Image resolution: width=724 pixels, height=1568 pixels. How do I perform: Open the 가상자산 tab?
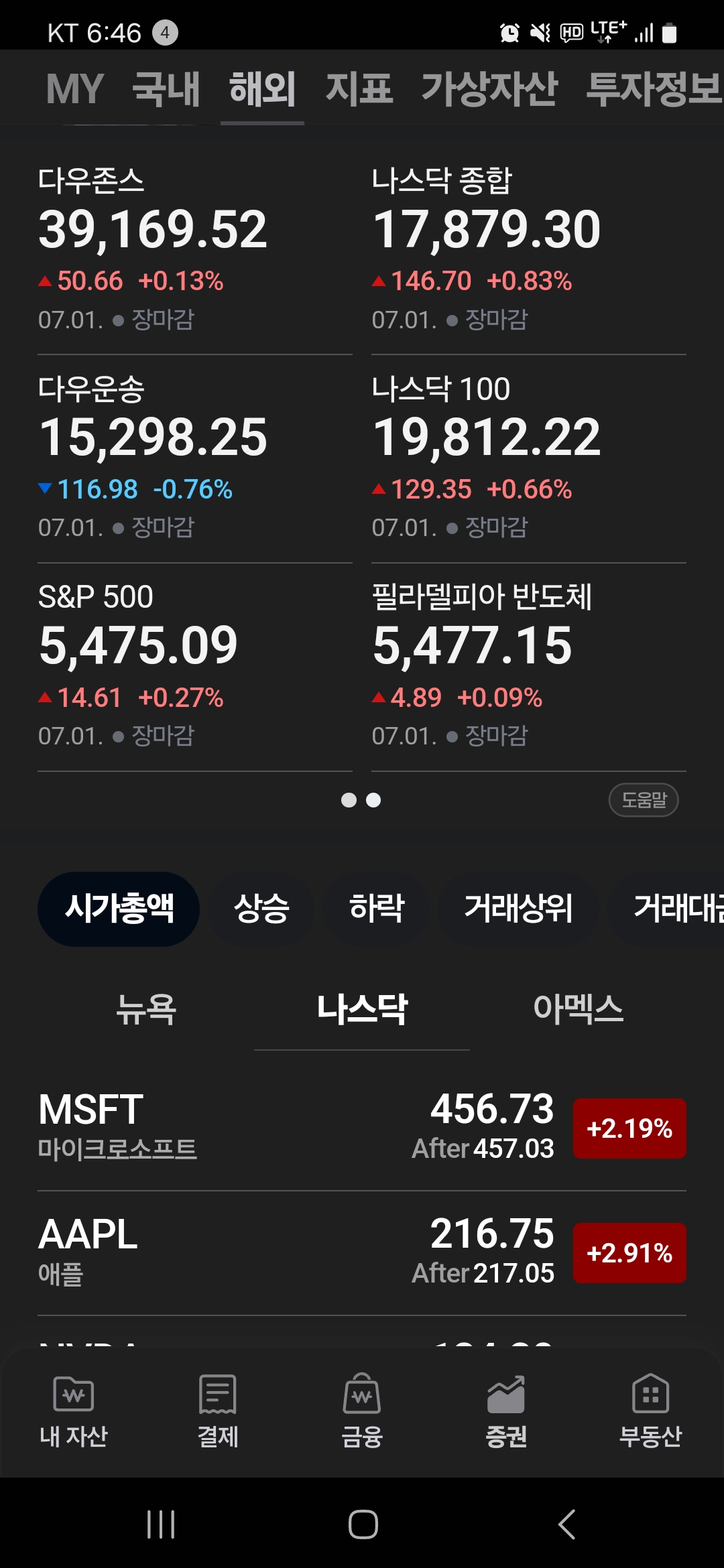[489, 89]
